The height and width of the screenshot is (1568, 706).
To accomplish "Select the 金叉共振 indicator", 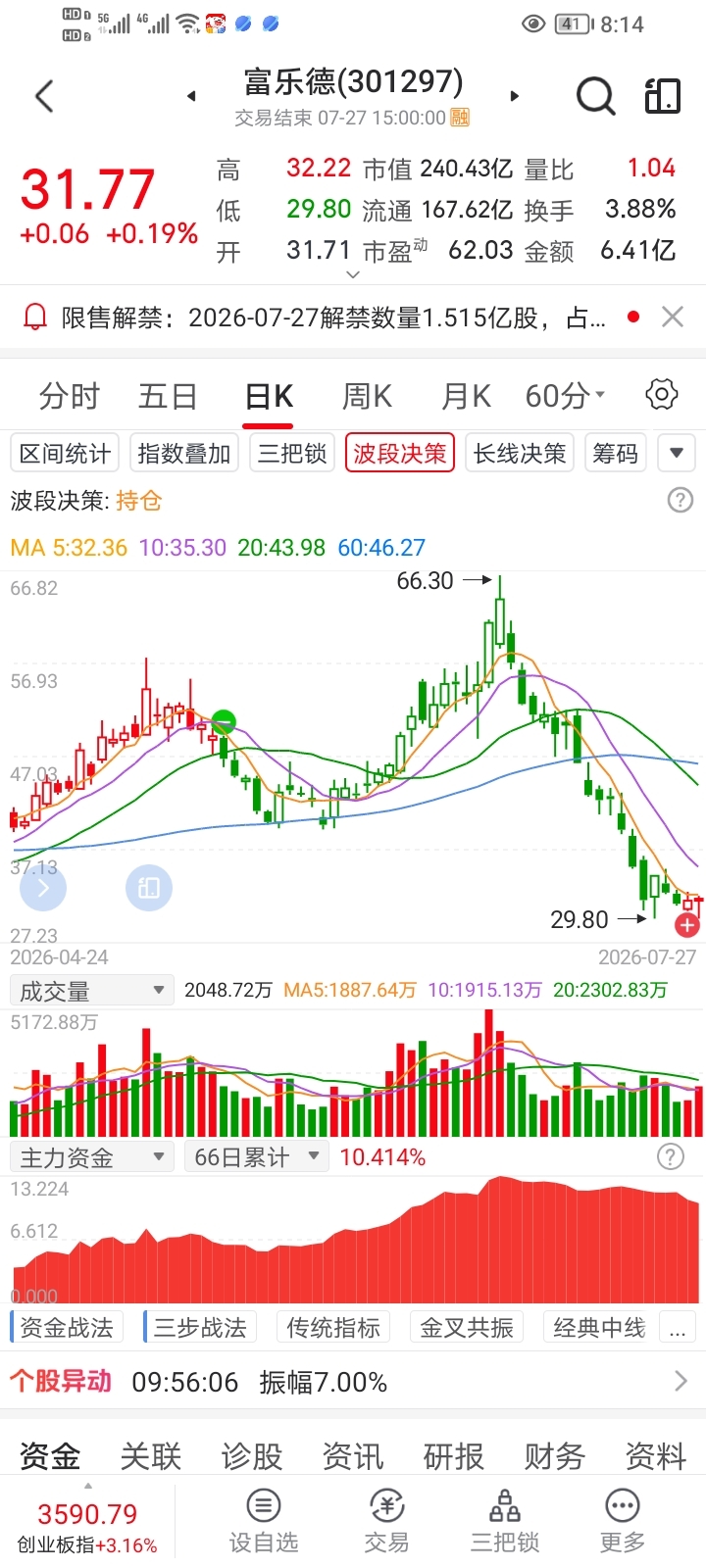I will click(x=467, y=1328).
